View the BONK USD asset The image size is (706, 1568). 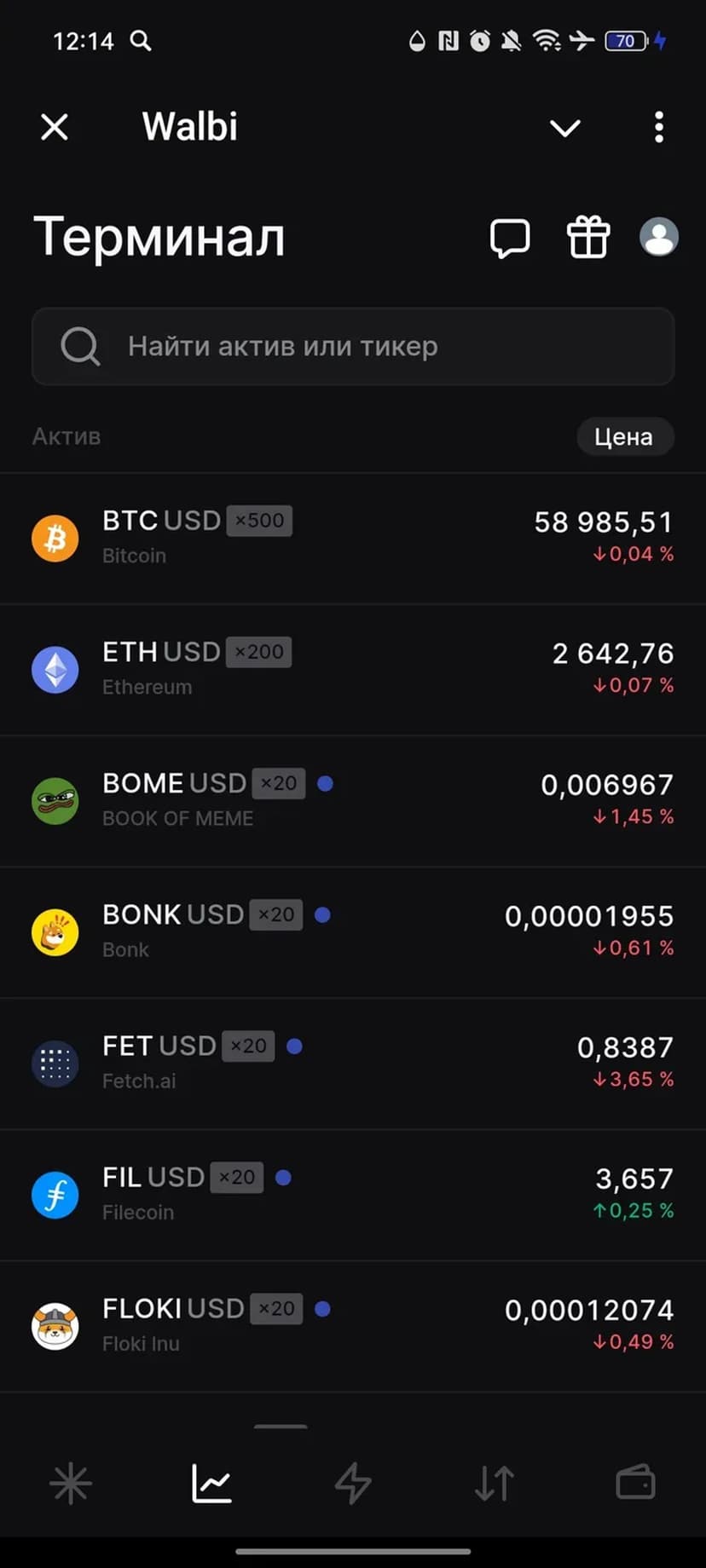[353, 932]
